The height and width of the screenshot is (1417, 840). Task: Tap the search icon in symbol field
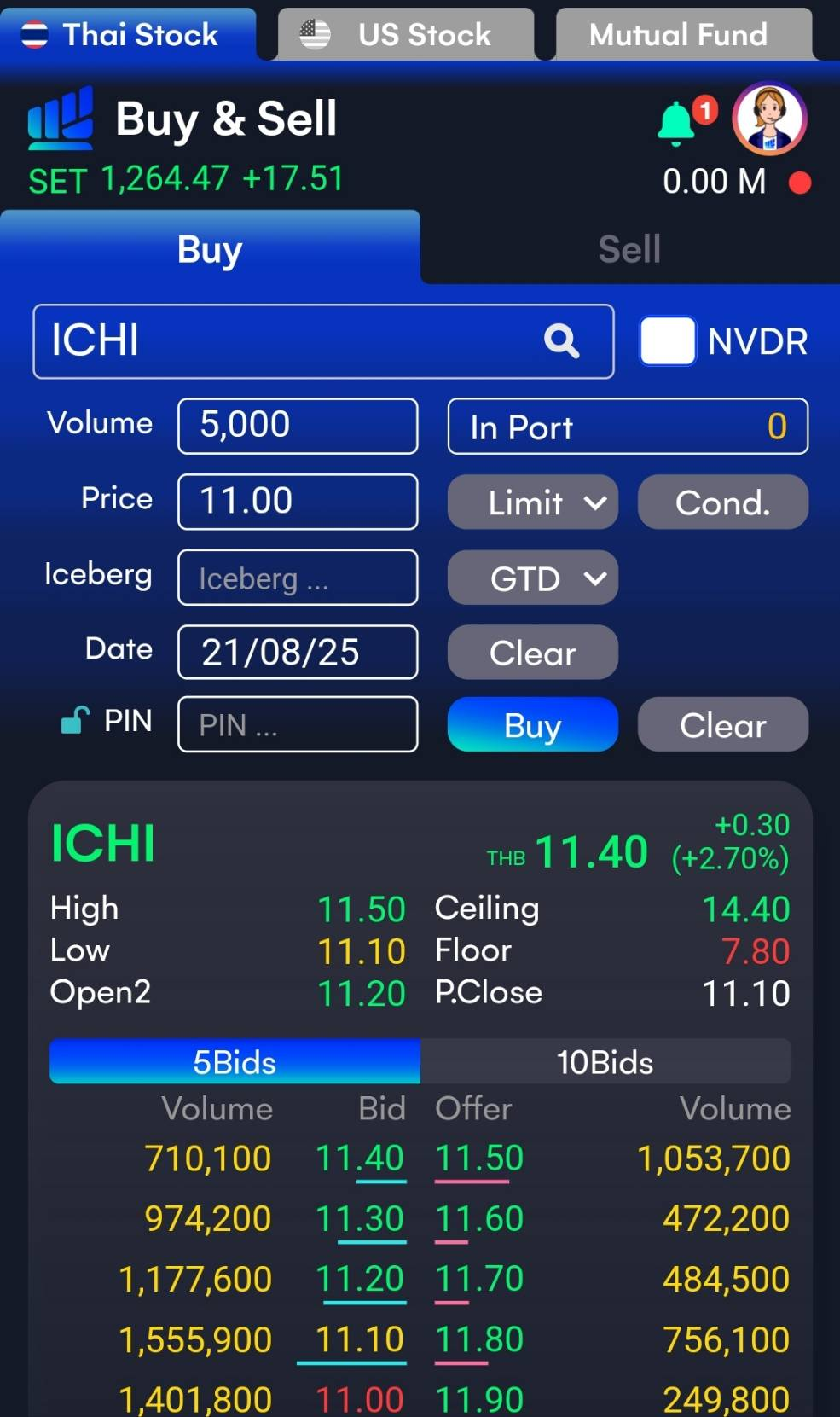pyautogui.click(x=562, y=340)
